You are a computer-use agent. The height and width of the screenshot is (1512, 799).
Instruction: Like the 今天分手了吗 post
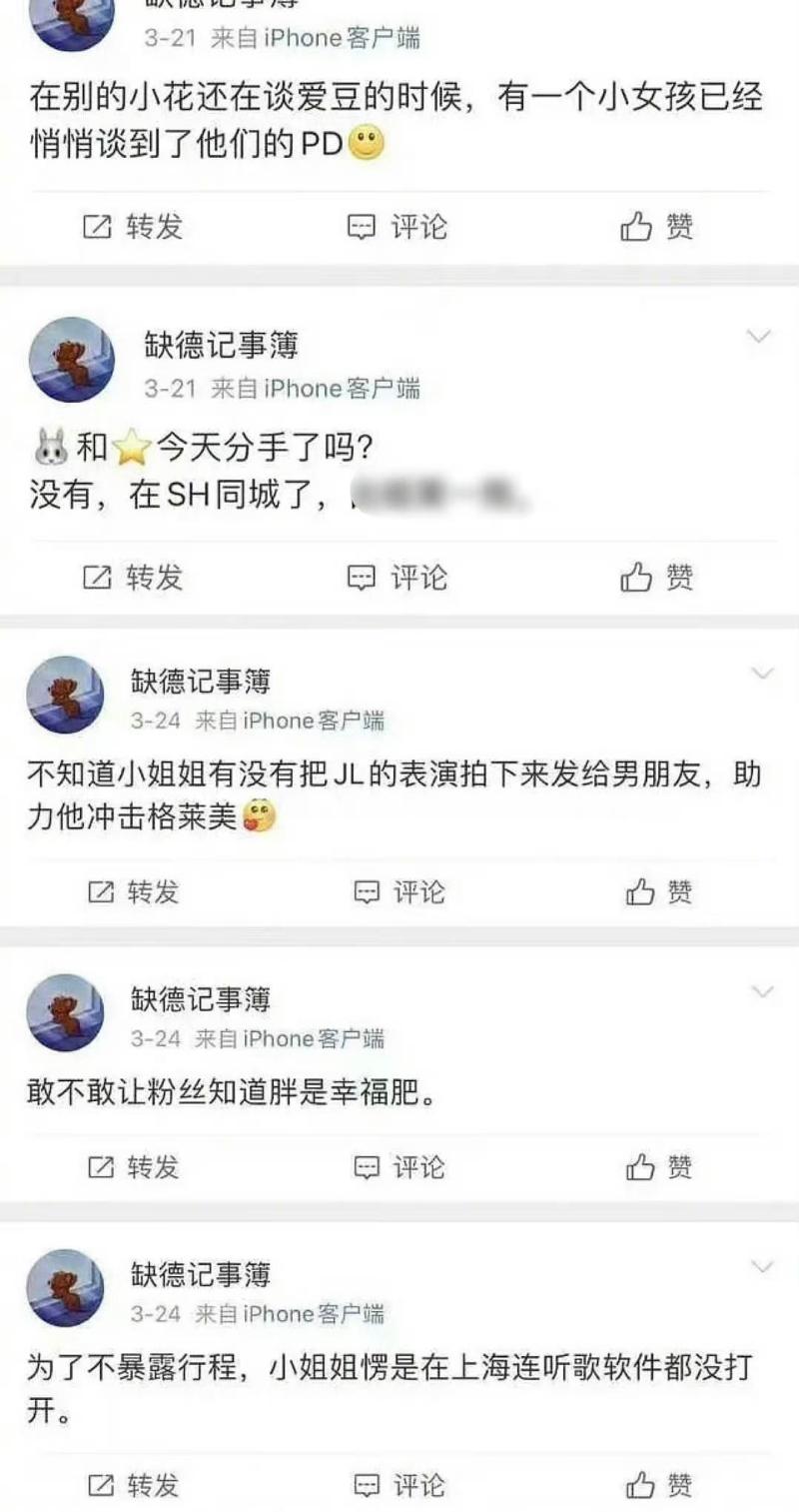[x=657, y=577]
